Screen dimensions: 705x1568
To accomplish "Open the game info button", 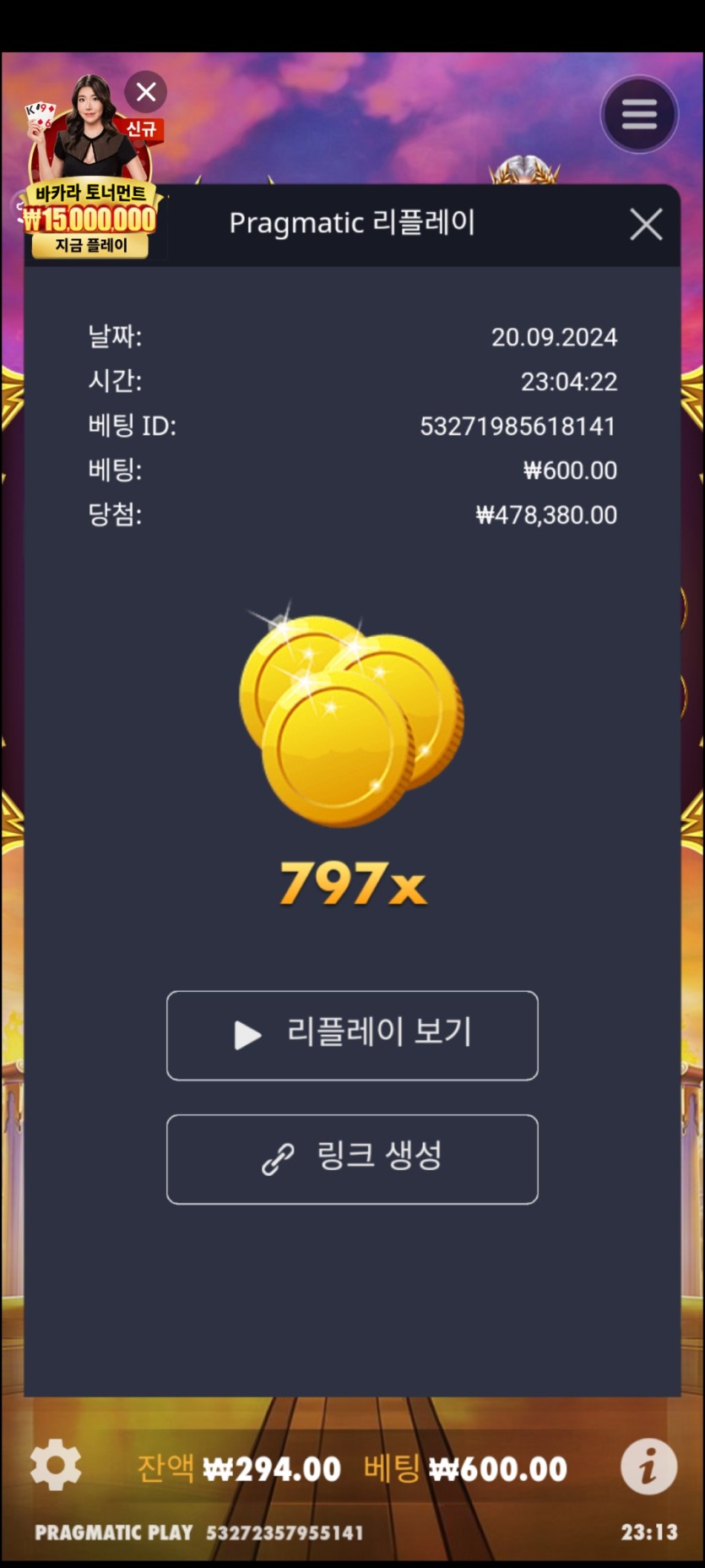I will point(648,1467).
